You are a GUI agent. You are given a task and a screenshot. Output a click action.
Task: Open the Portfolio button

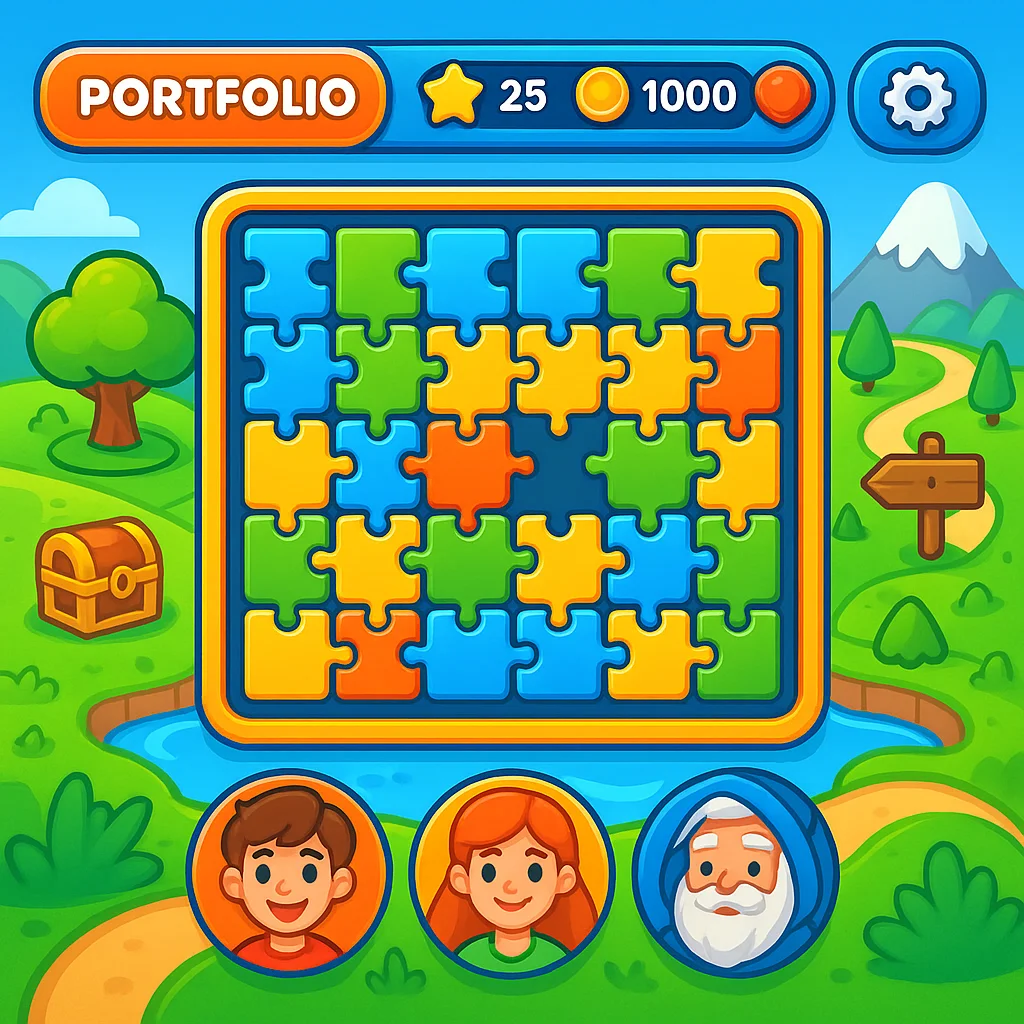[x=212, y=97]
